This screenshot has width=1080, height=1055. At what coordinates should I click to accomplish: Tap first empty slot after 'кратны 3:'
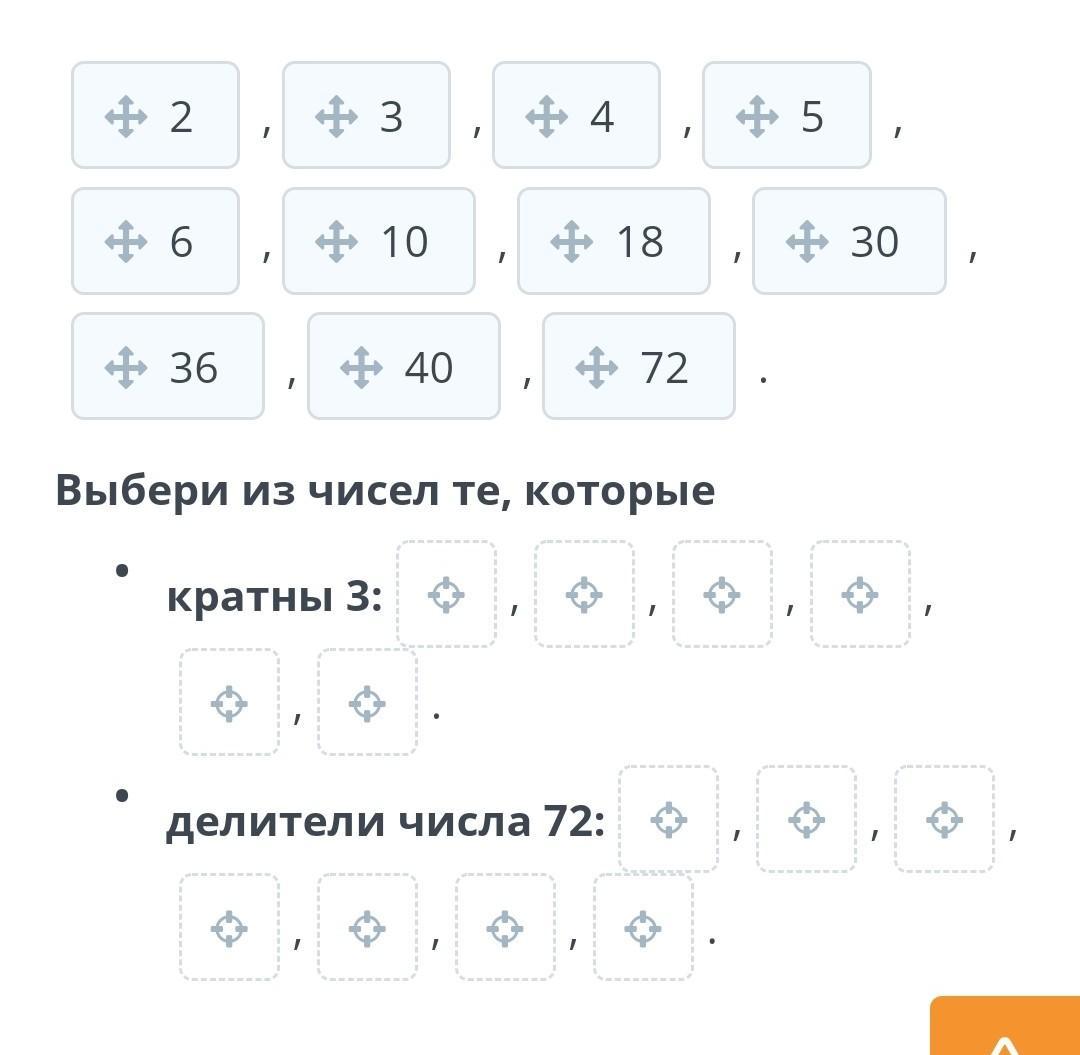point(446,594)
